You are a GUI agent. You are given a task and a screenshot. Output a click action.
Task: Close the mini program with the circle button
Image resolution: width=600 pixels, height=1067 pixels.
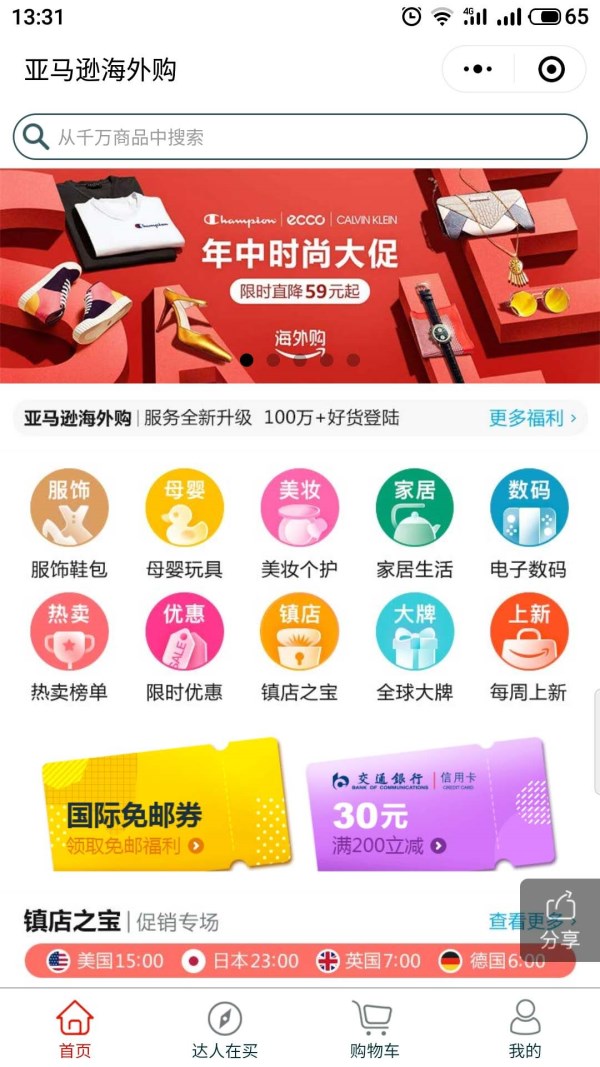(x=551, y=70)
